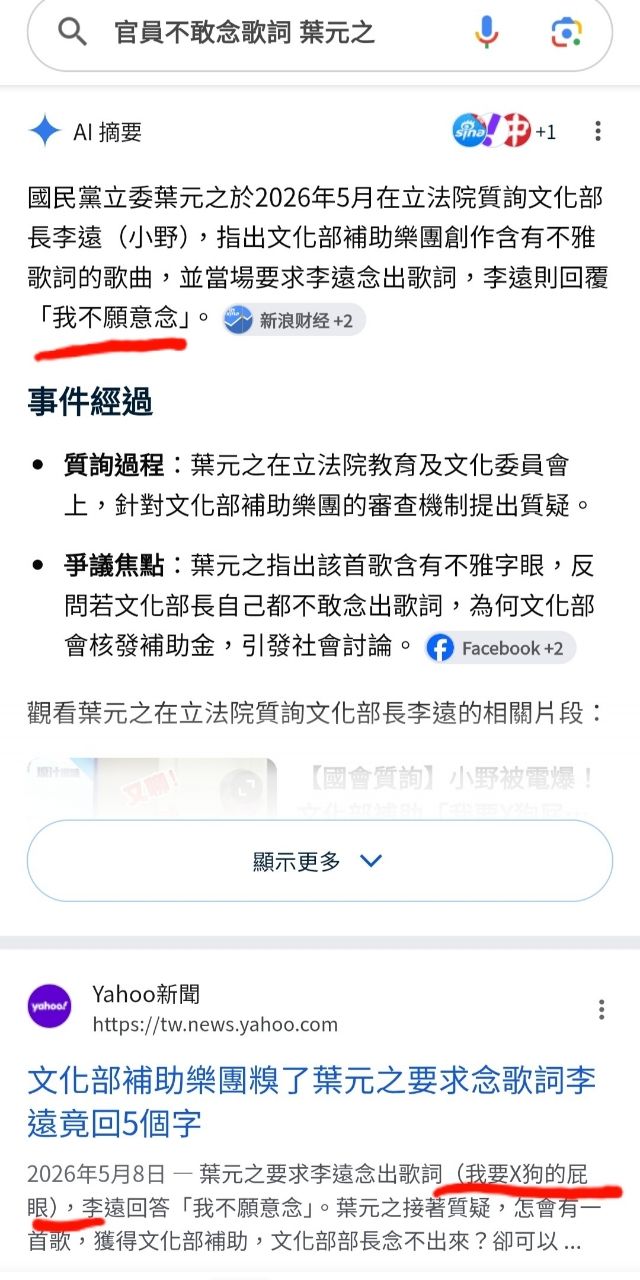Image resolution: width=640 pixels, height=1280 pixels.
Task: Open the Facebook +2 source chip
Action: click(500, 648)
